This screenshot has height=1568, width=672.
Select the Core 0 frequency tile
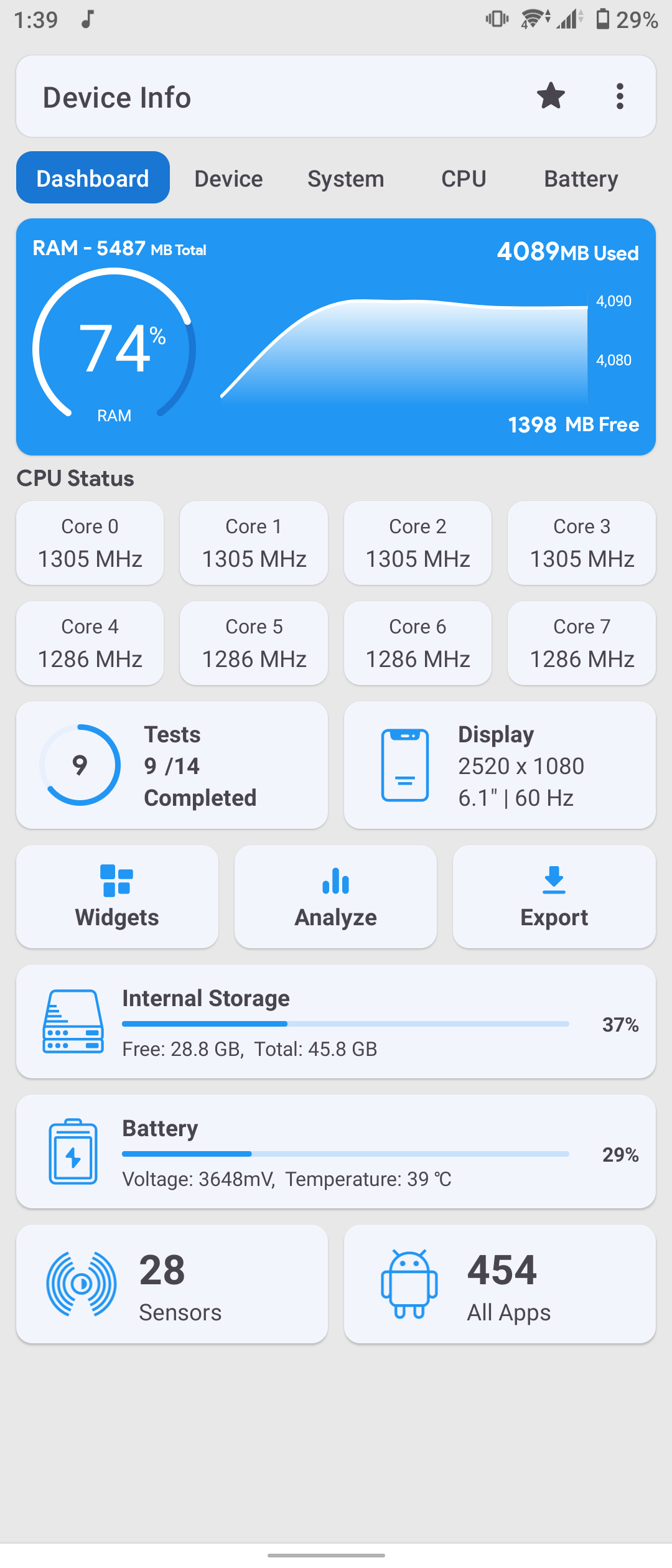(90, 543)
